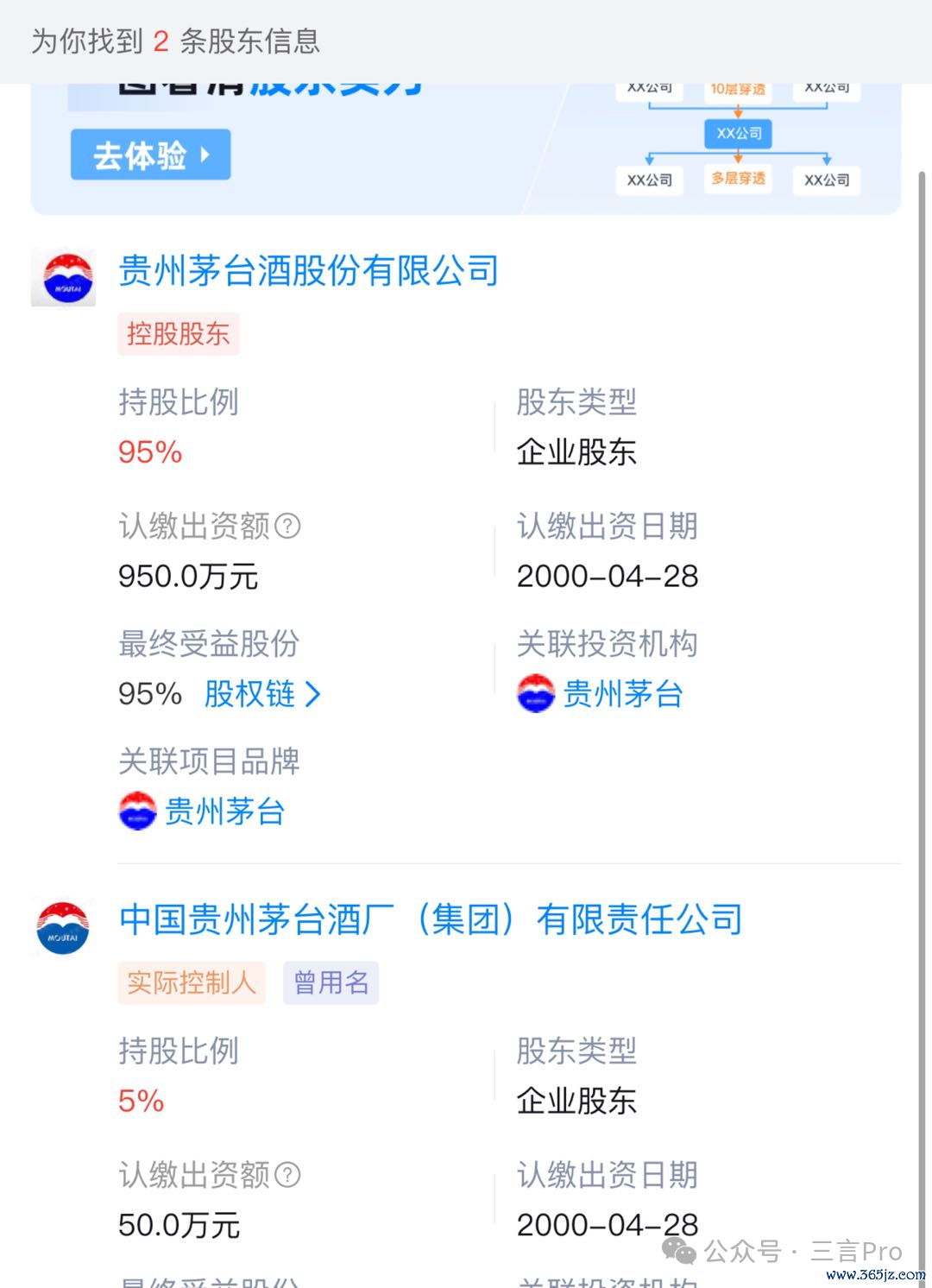Image resolution: width=932 pixels, height=1288 pixels.
Task: Show help for 50.0万元 认缴出资额
Action: [287, 1175]
